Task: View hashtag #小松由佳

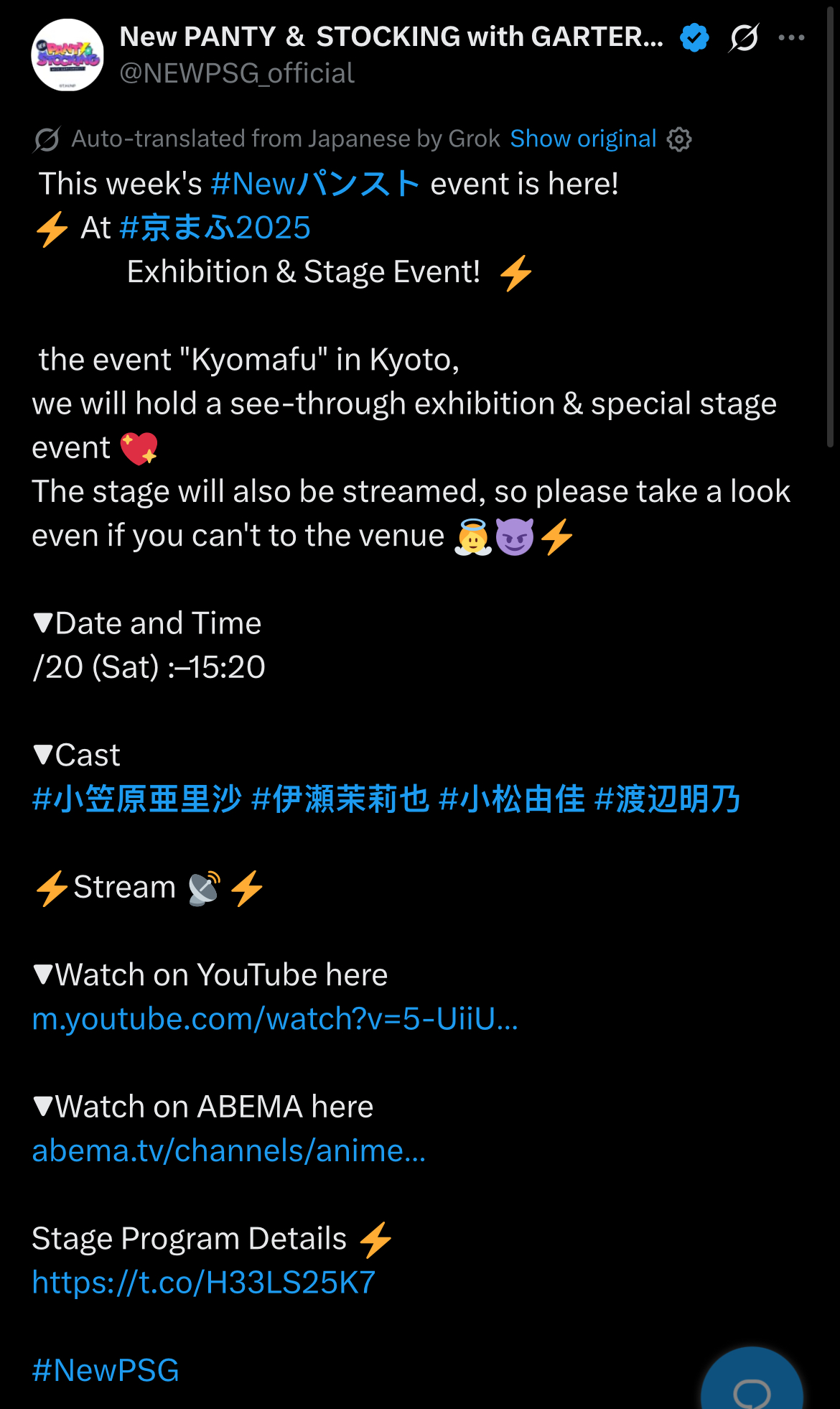Action: 512,799
